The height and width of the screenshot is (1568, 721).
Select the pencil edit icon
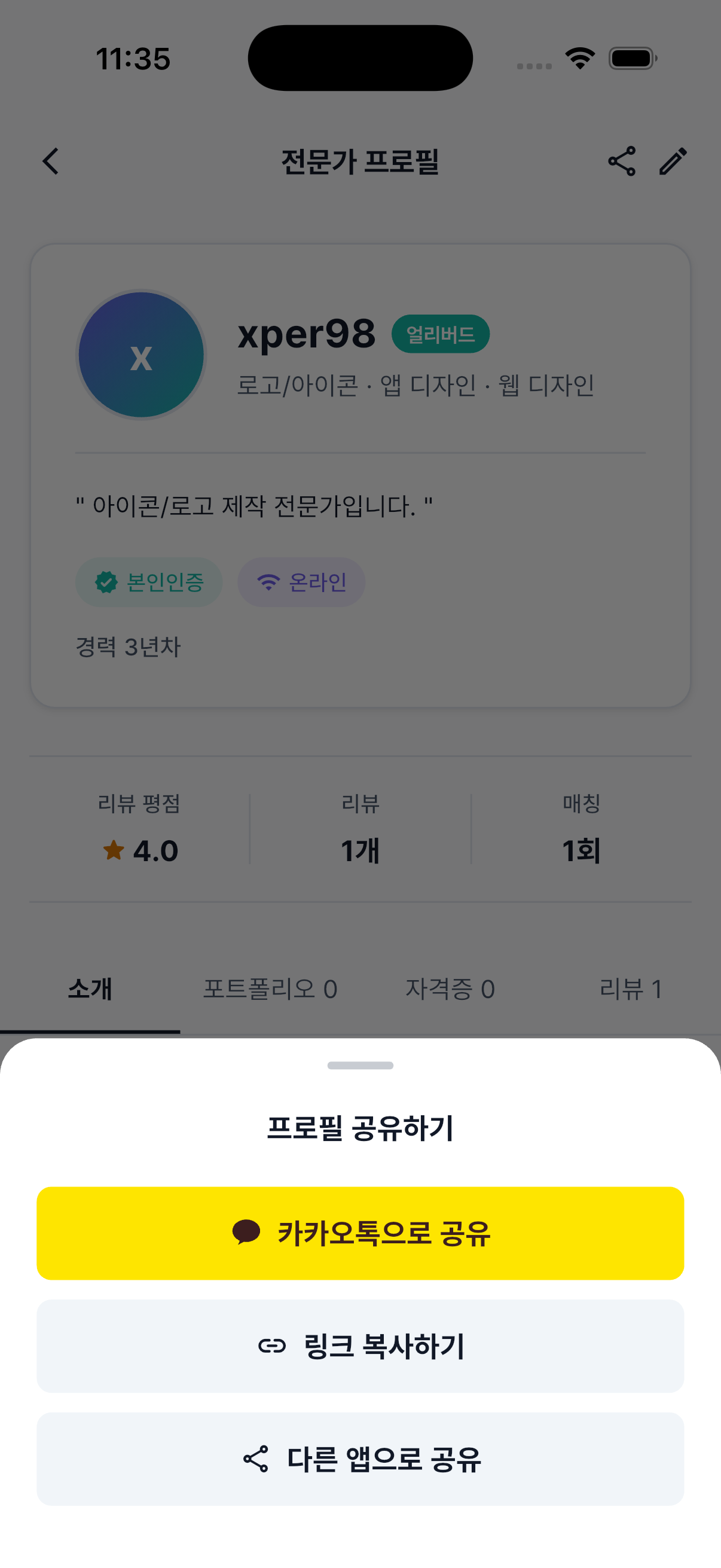tap(673, 161)
